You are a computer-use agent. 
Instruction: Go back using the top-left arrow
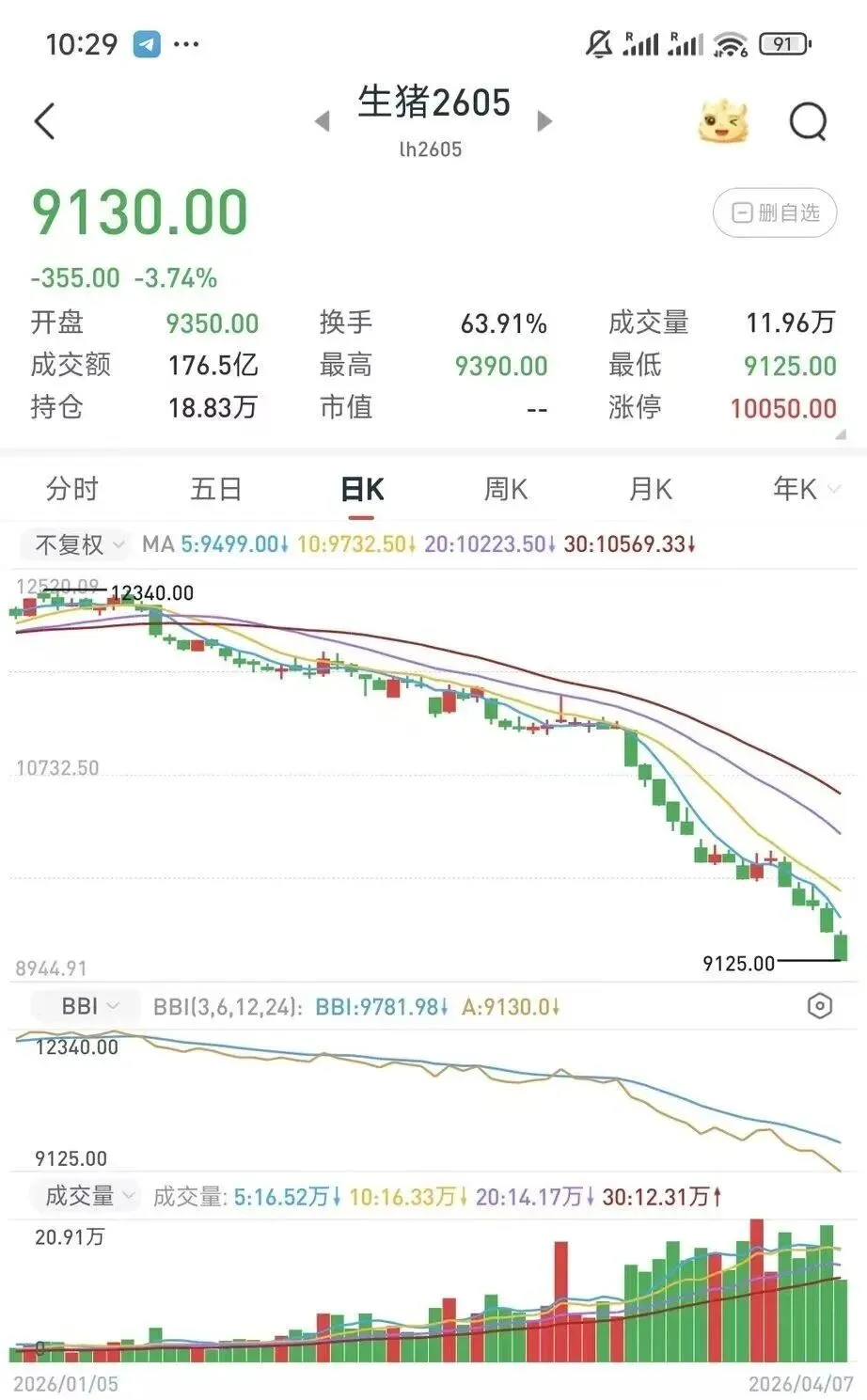point(45,121)
